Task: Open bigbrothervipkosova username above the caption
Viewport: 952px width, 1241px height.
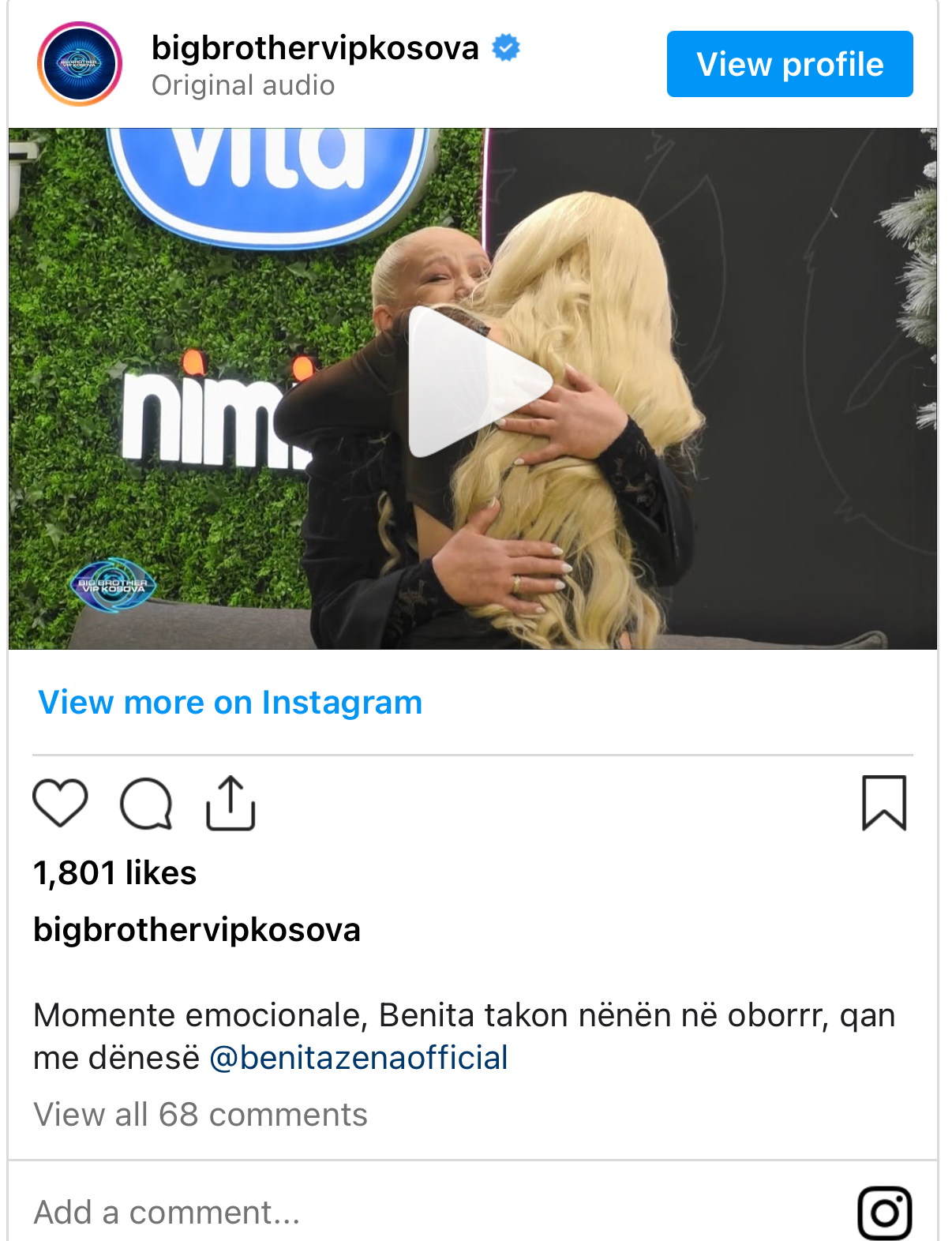Action: [x=197, y=930]
